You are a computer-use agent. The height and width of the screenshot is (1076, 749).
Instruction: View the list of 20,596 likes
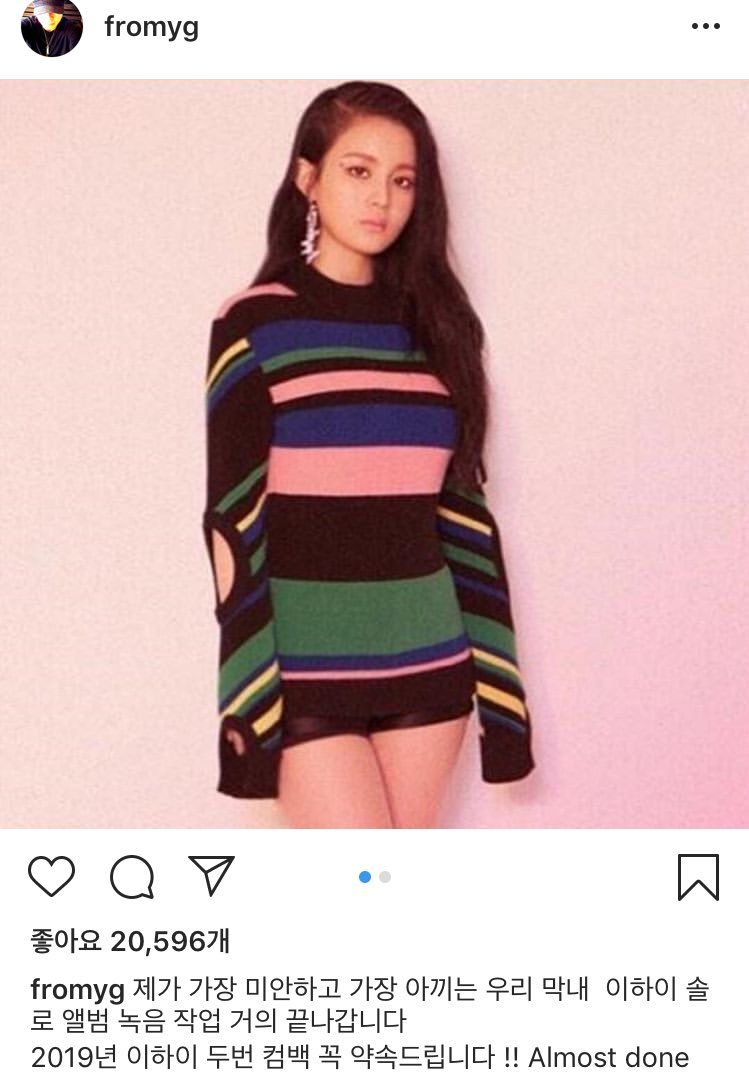click(x=130, y=941)
